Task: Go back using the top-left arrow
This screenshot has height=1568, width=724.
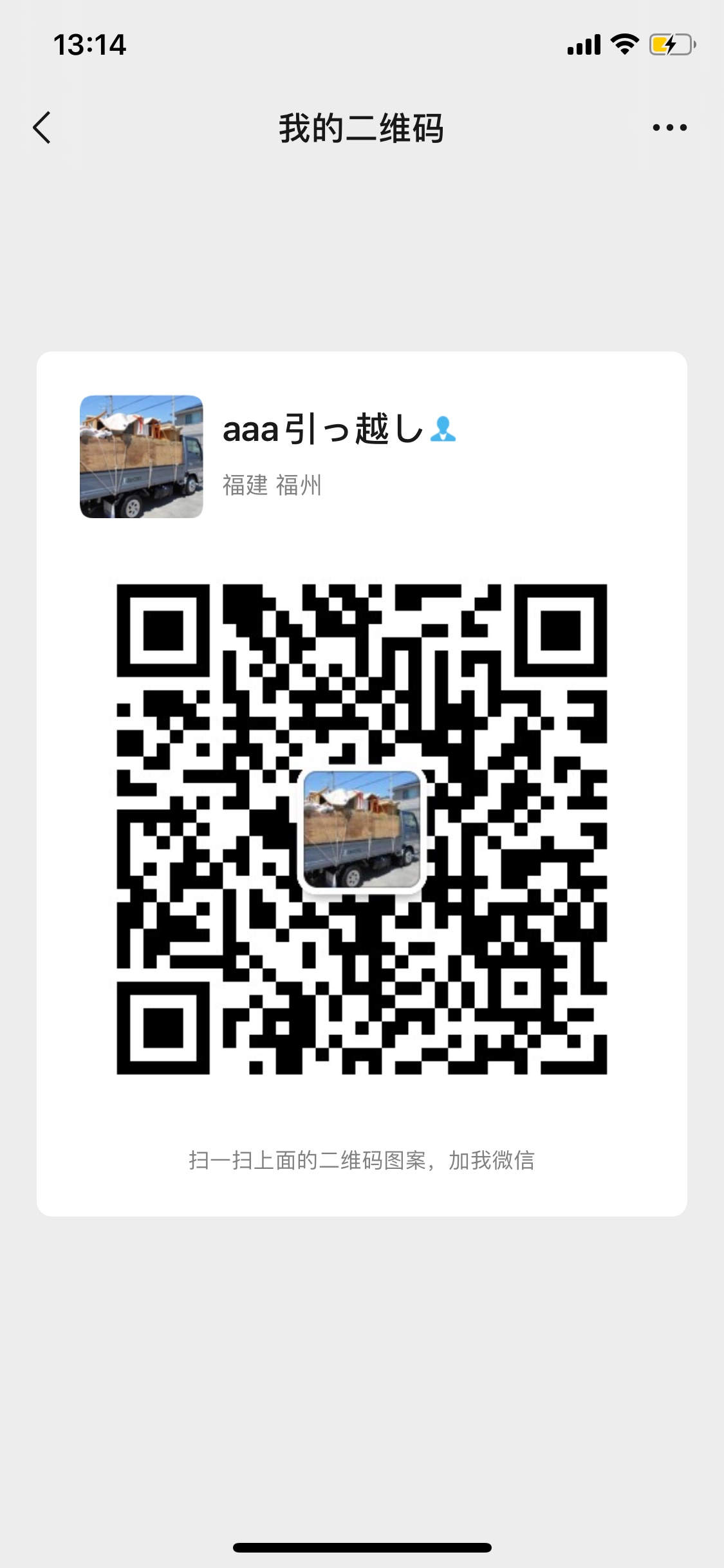Action: tap(42, 127)
